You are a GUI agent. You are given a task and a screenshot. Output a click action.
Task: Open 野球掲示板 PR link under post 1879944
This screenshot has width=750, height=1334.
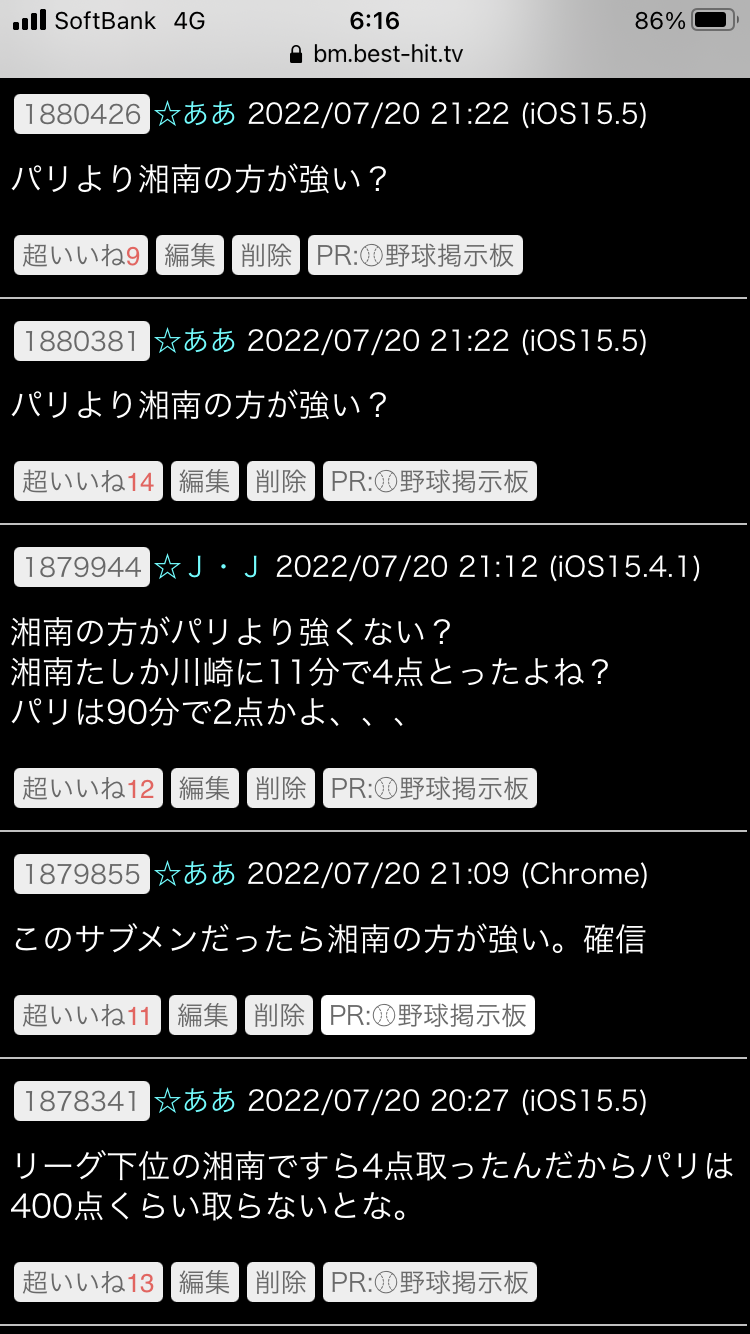click(x=430, y=788)
